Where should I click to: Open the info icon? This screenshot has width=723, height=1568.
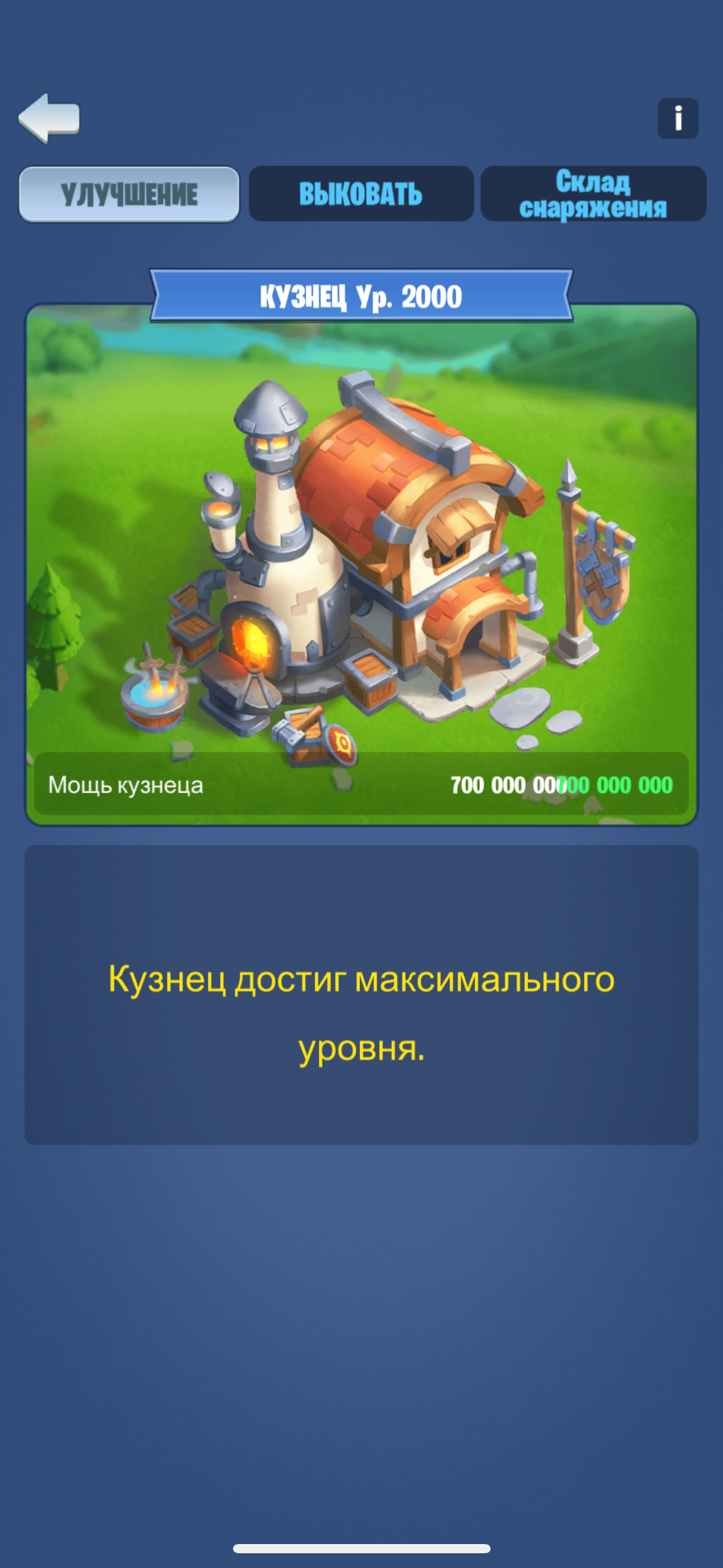pos(678,118)
